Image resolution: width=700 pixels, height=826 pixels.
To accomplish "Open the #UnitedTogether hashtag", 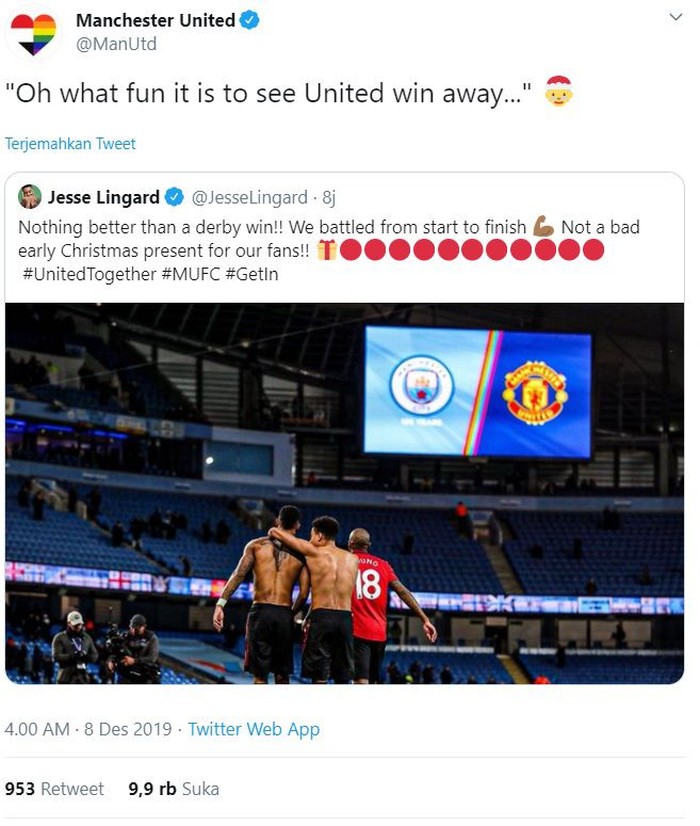I will (x=87, y=273).
